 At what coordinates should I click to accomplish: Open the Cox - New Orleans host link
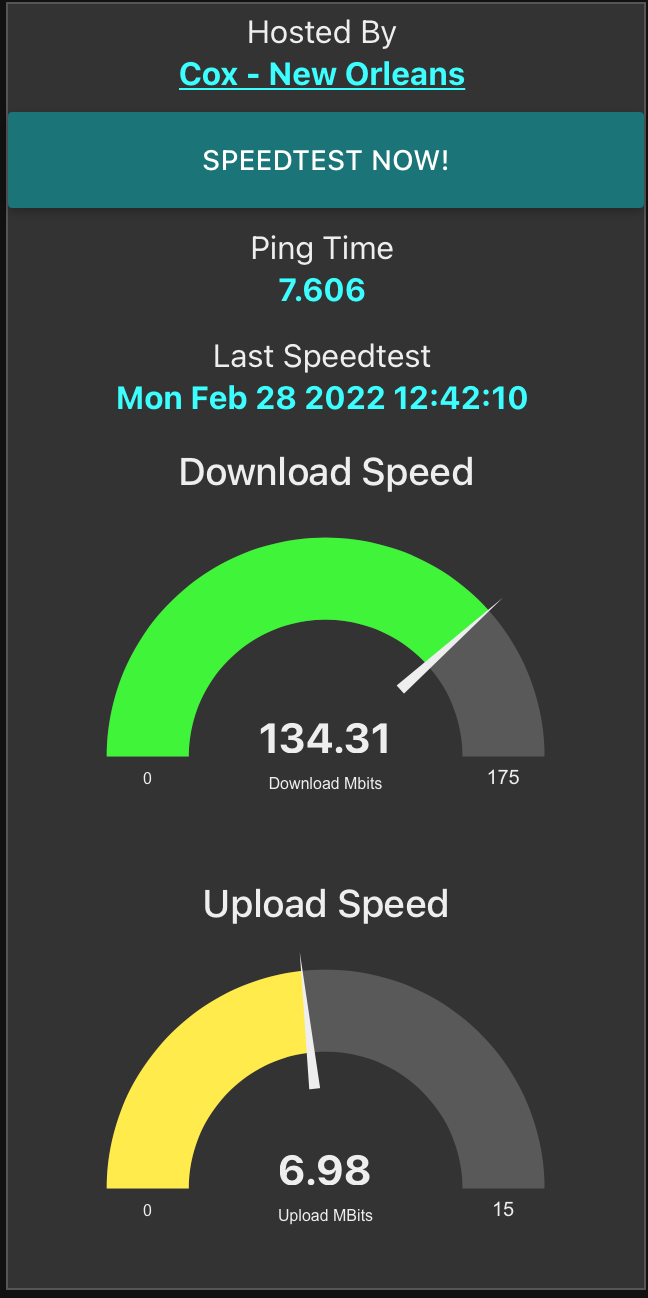tap(322, 74)
